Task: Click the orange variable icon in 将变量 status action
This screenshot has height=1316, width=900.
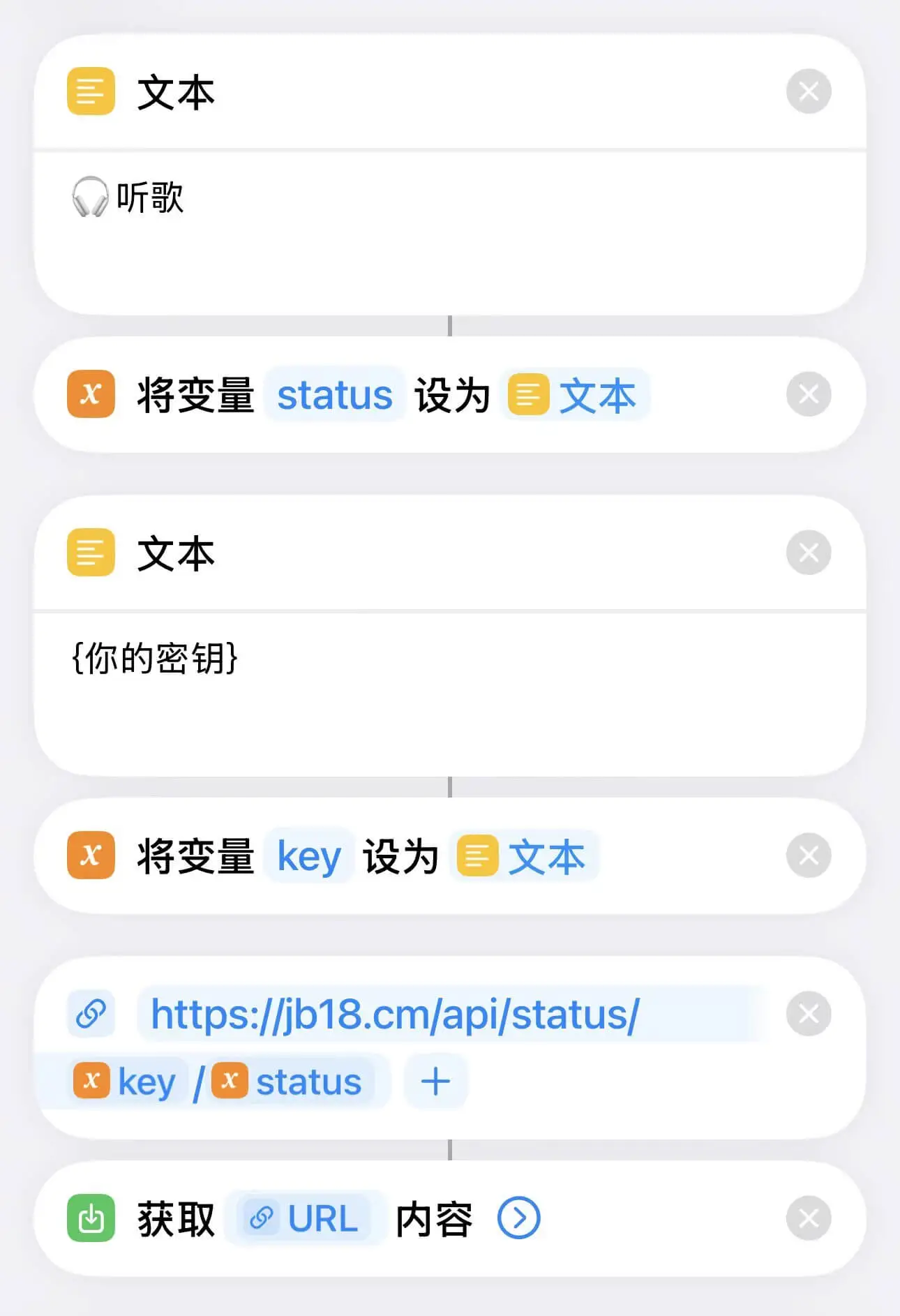Action: (x=89, y=395)
